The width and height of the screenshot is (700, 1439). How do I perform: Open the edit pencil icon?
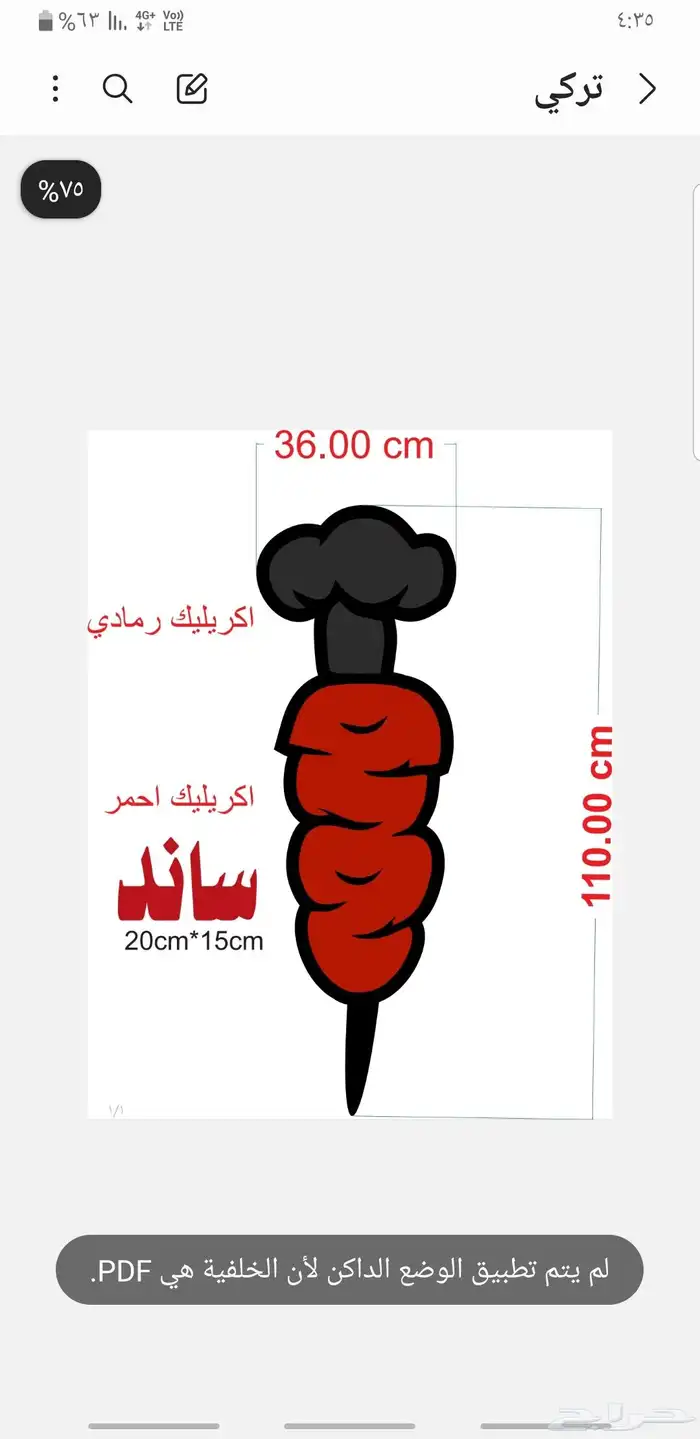191,90
